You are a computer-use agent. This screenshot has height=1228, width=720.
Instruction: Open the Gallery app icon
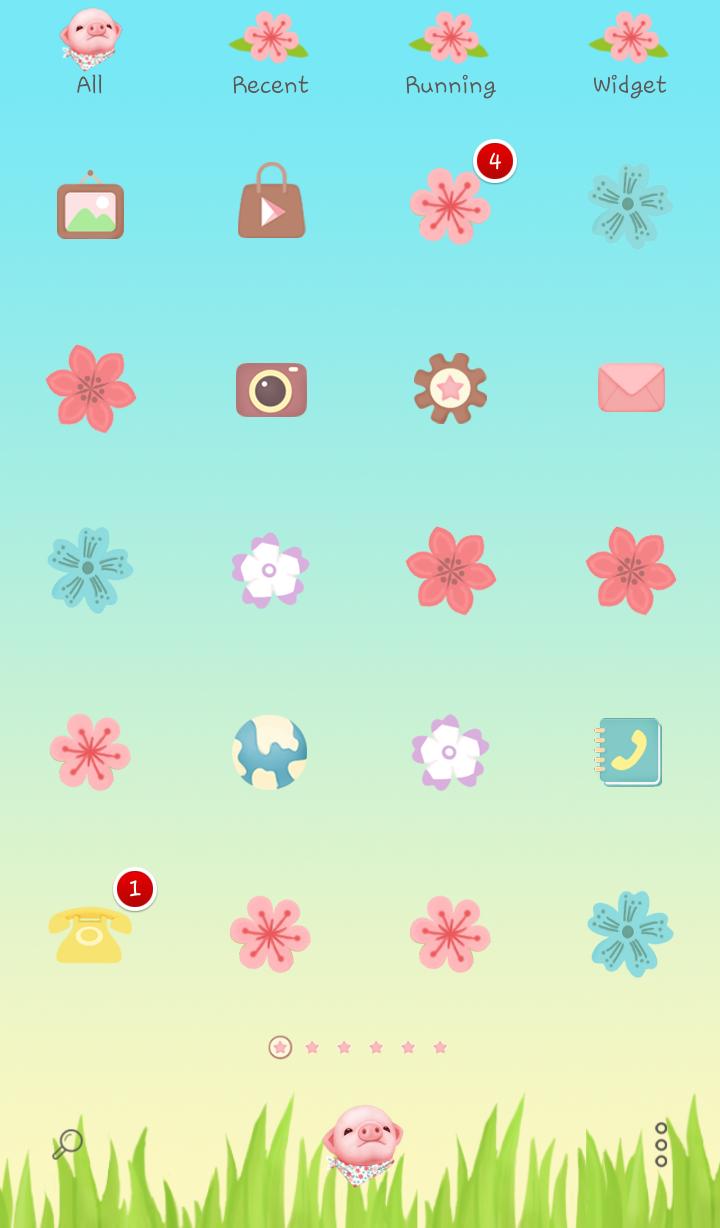tap(90, 205)
